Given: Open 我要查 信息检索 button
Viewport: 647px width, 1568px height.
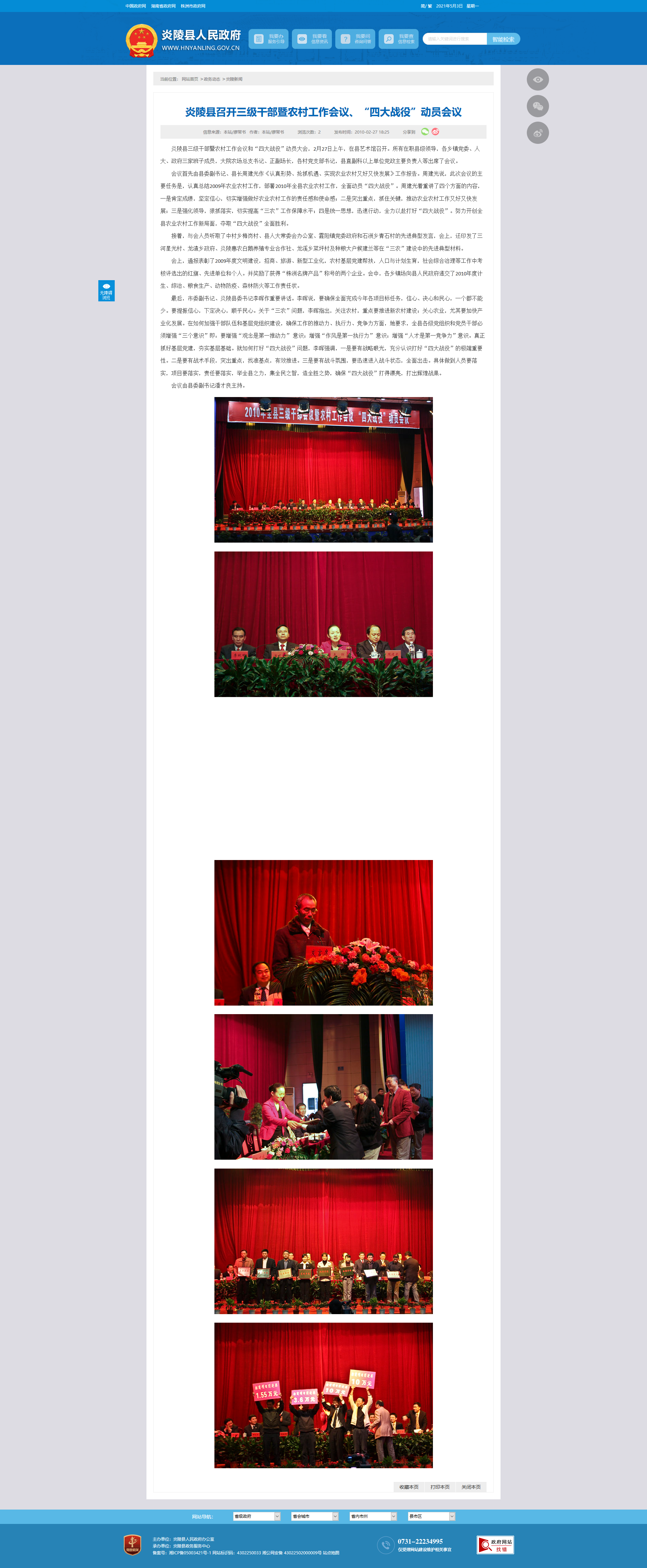Looking at the screenshot, I should [398, 39].
